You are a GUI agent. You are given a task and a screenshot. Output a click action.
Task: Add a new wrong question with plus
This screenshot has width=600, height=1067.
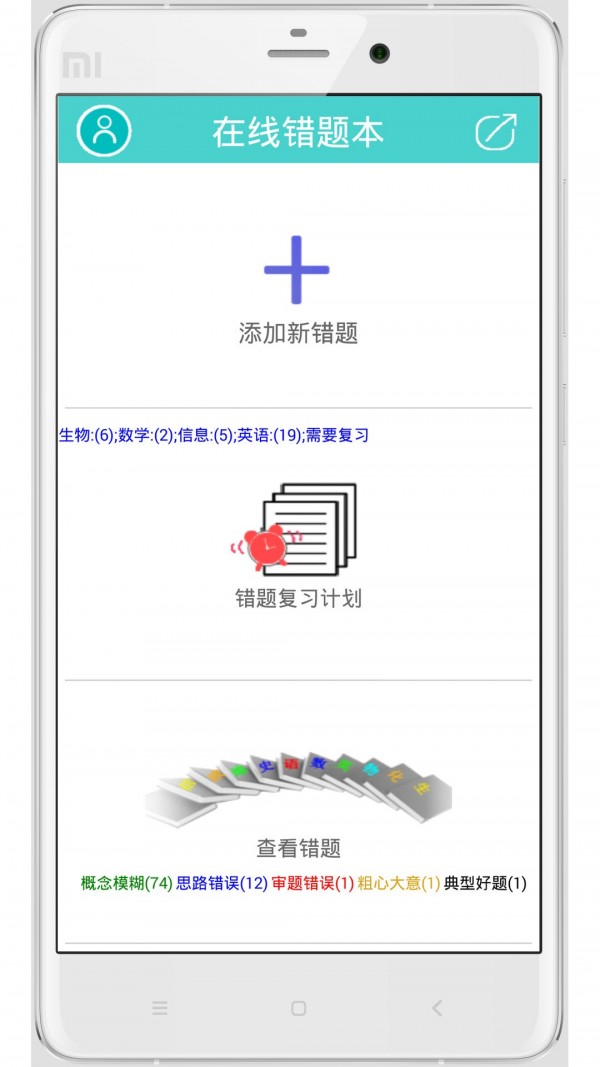[x=297, y=270]
